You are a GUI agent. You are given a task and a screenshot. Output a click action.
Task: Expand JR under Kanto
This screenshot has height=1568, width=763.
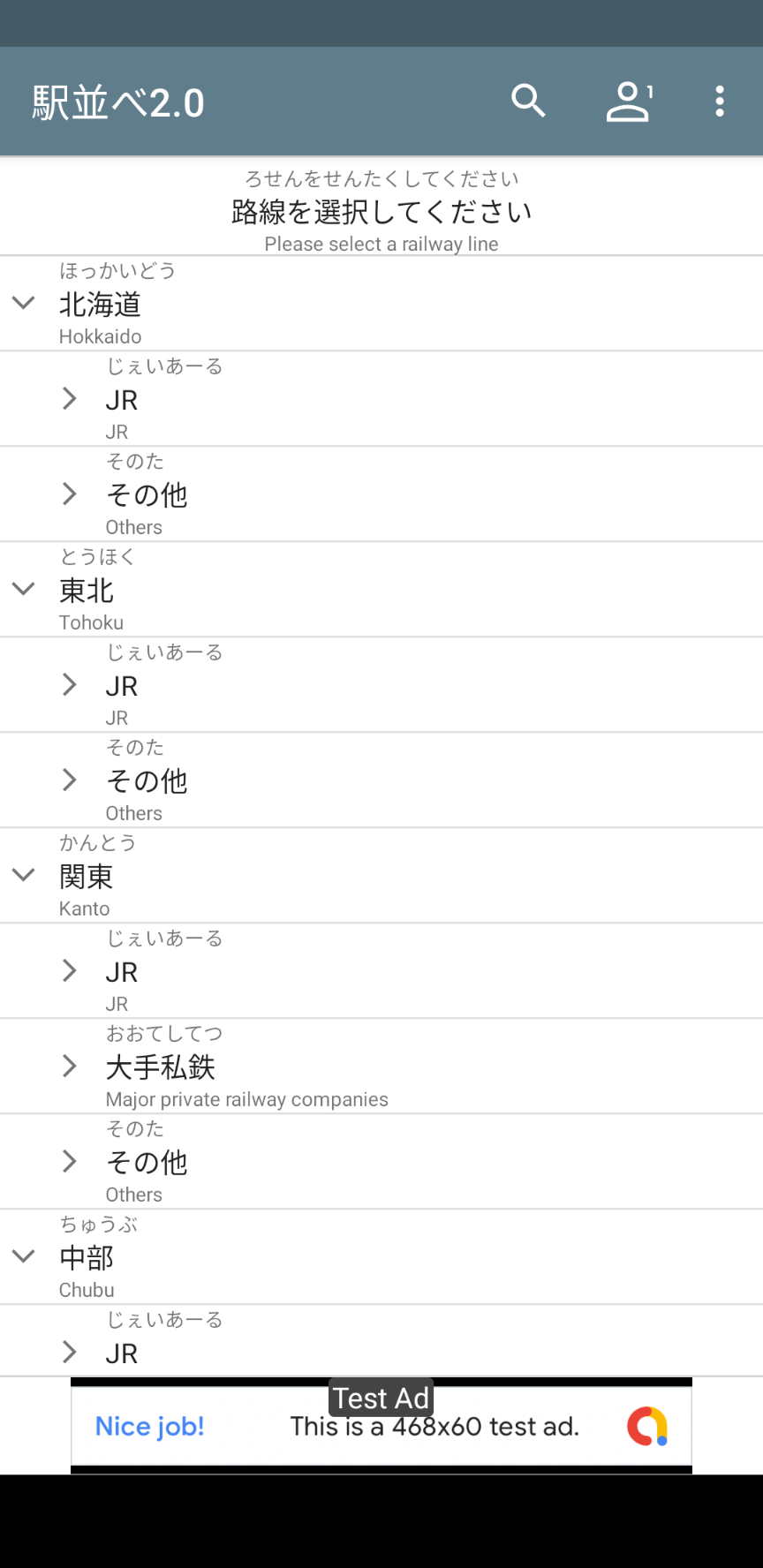pos(381,971)
